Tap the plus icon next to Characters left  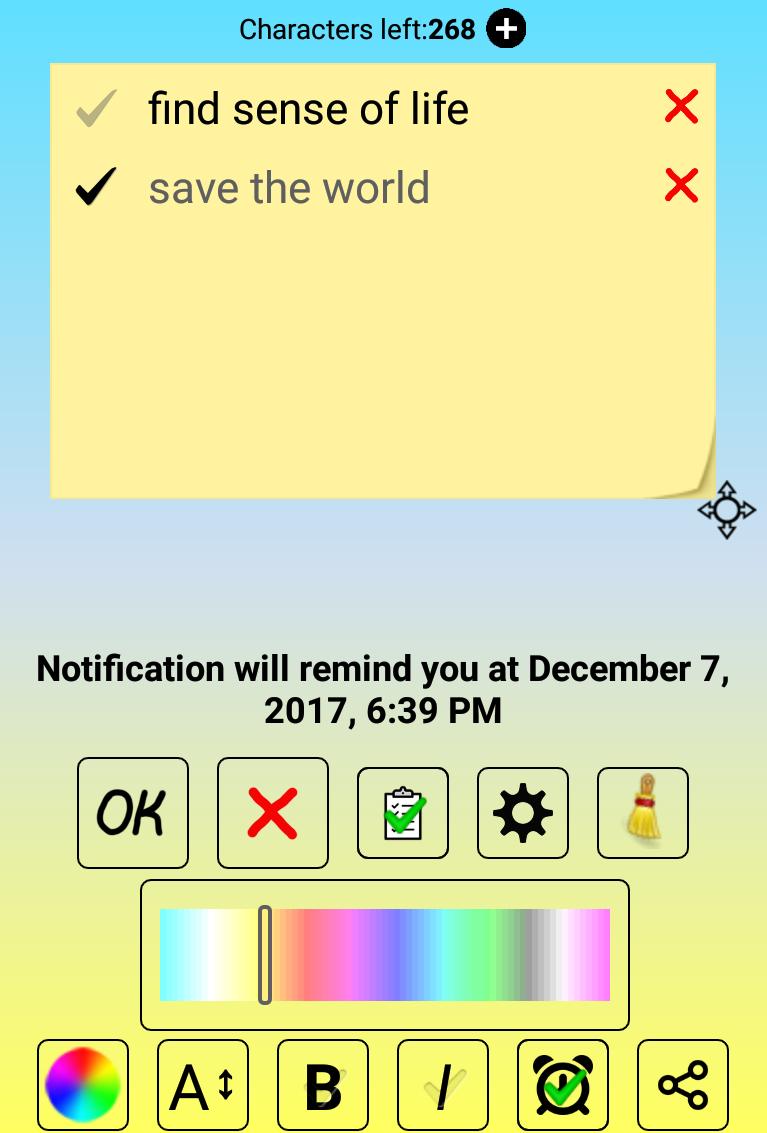pos(506,29)
